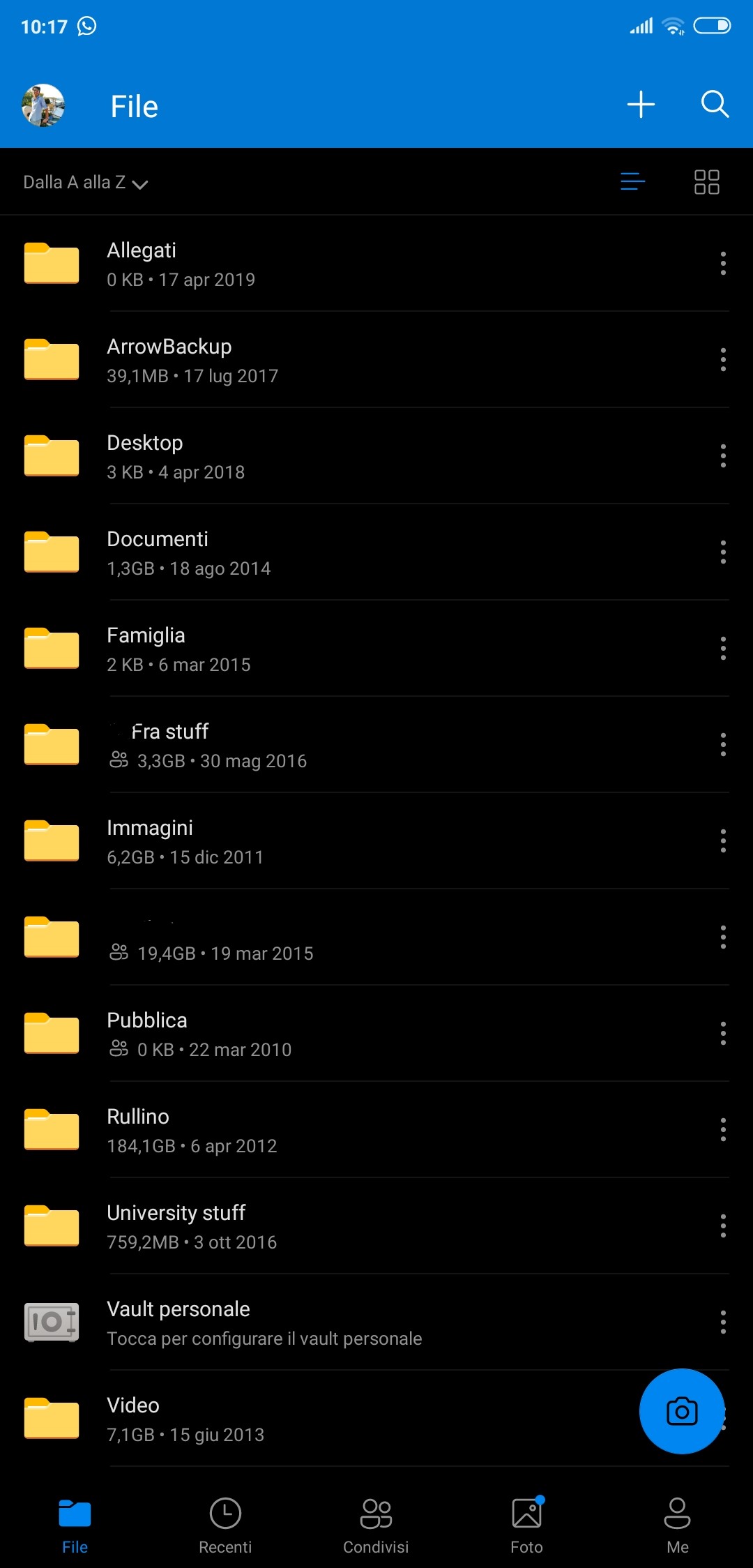Open the ArrowBackup folder

[x=376, y=360]
